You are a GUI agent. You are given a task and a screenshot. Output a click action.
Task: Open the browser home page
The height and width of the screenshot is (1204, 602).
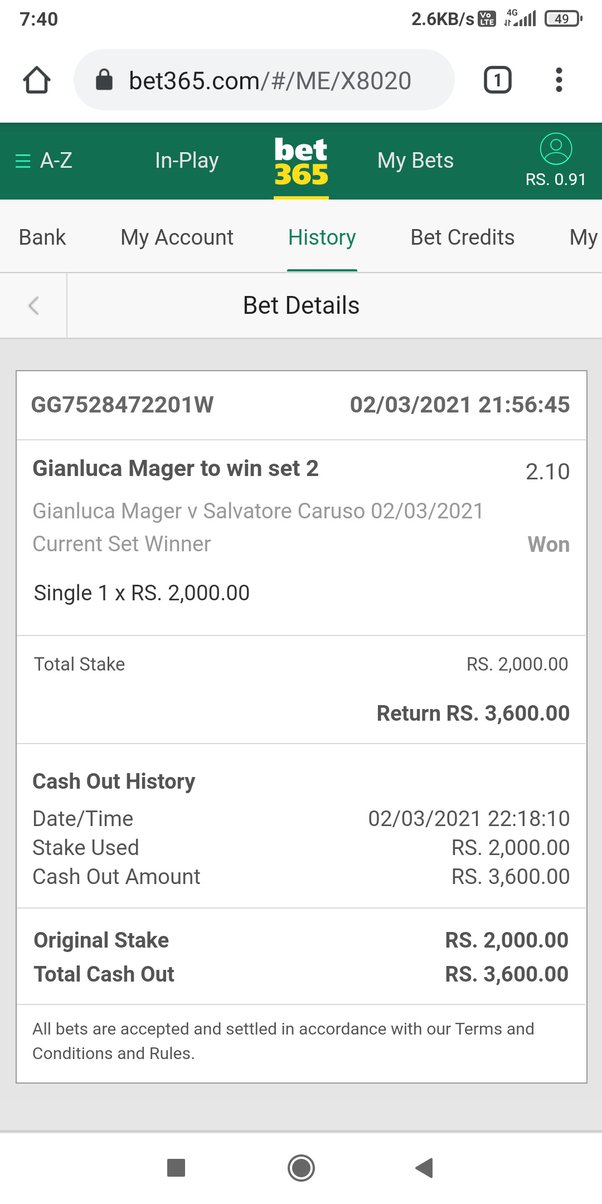click(x=37, y=80)
